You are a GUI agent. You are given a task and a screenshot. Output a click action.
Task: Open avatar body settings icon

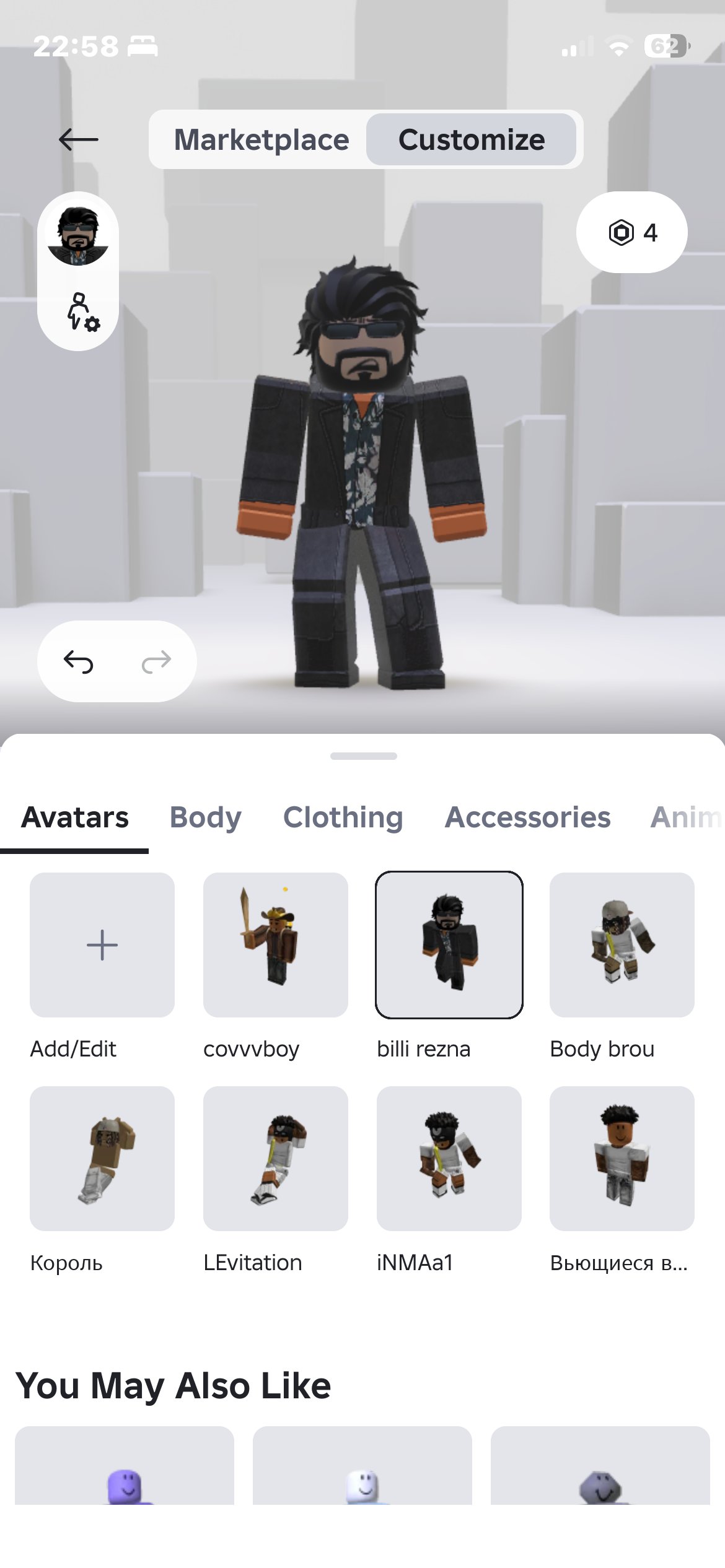click(82, 312)
